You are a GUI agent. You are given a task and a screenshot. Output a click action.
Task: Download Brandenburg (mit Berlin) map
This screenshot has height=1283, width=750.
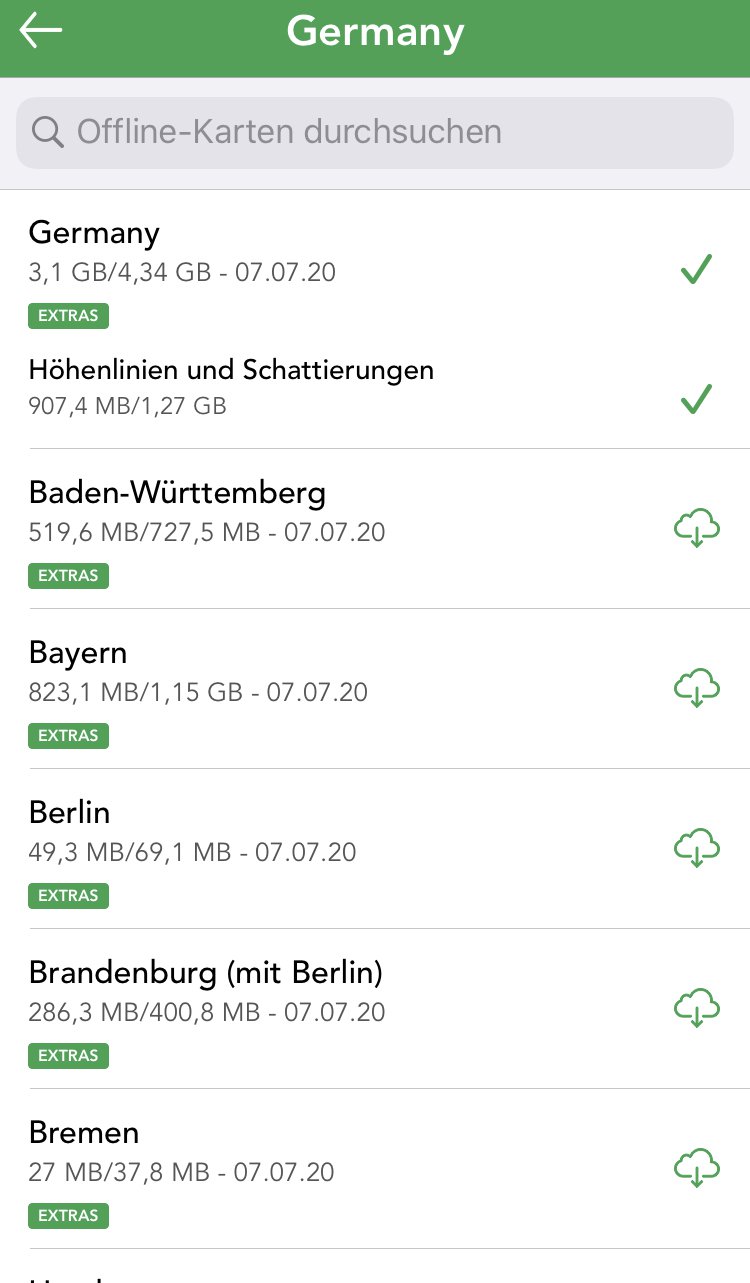pos(697,1008)
